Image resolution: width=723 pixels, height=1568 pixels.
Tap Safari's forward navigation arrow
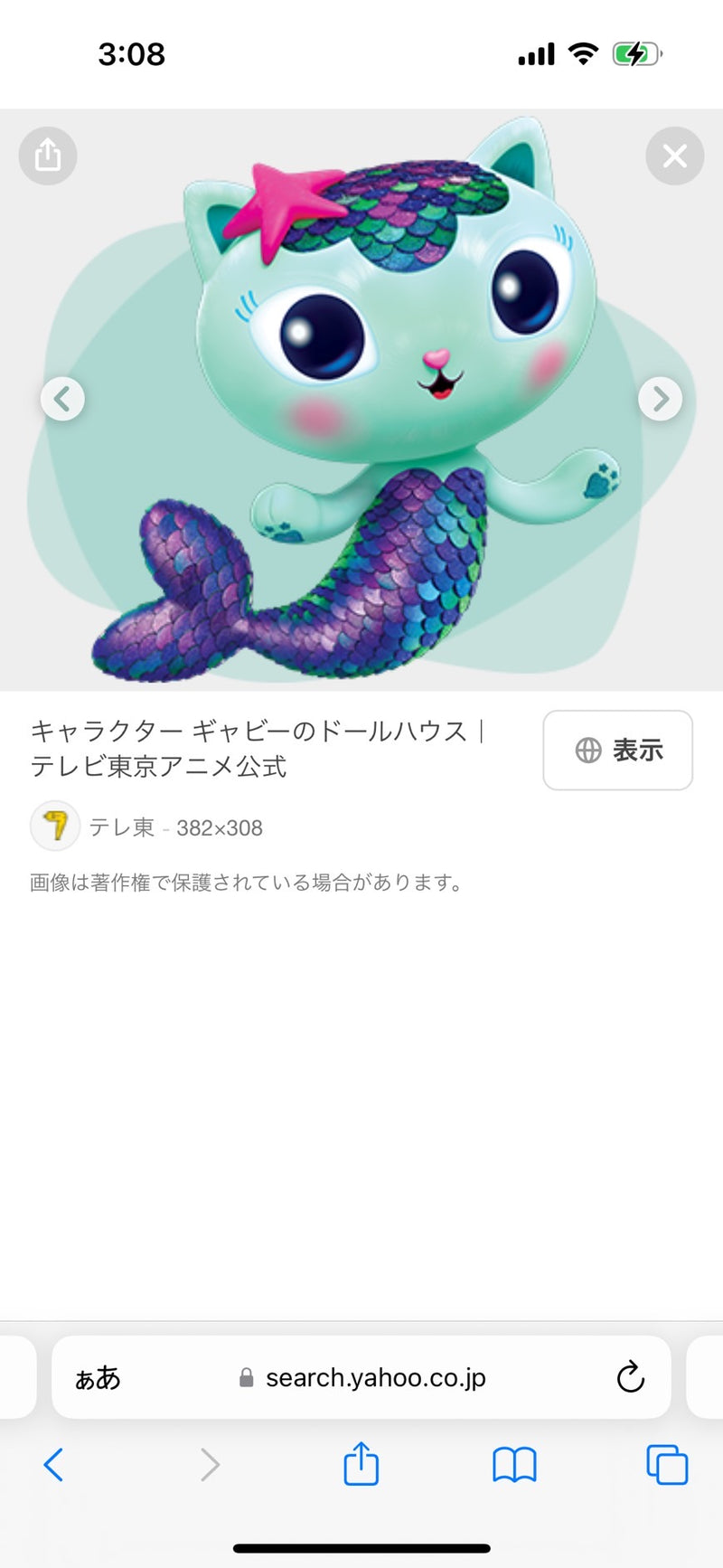pyautogui.click(x=209, y=1465)
